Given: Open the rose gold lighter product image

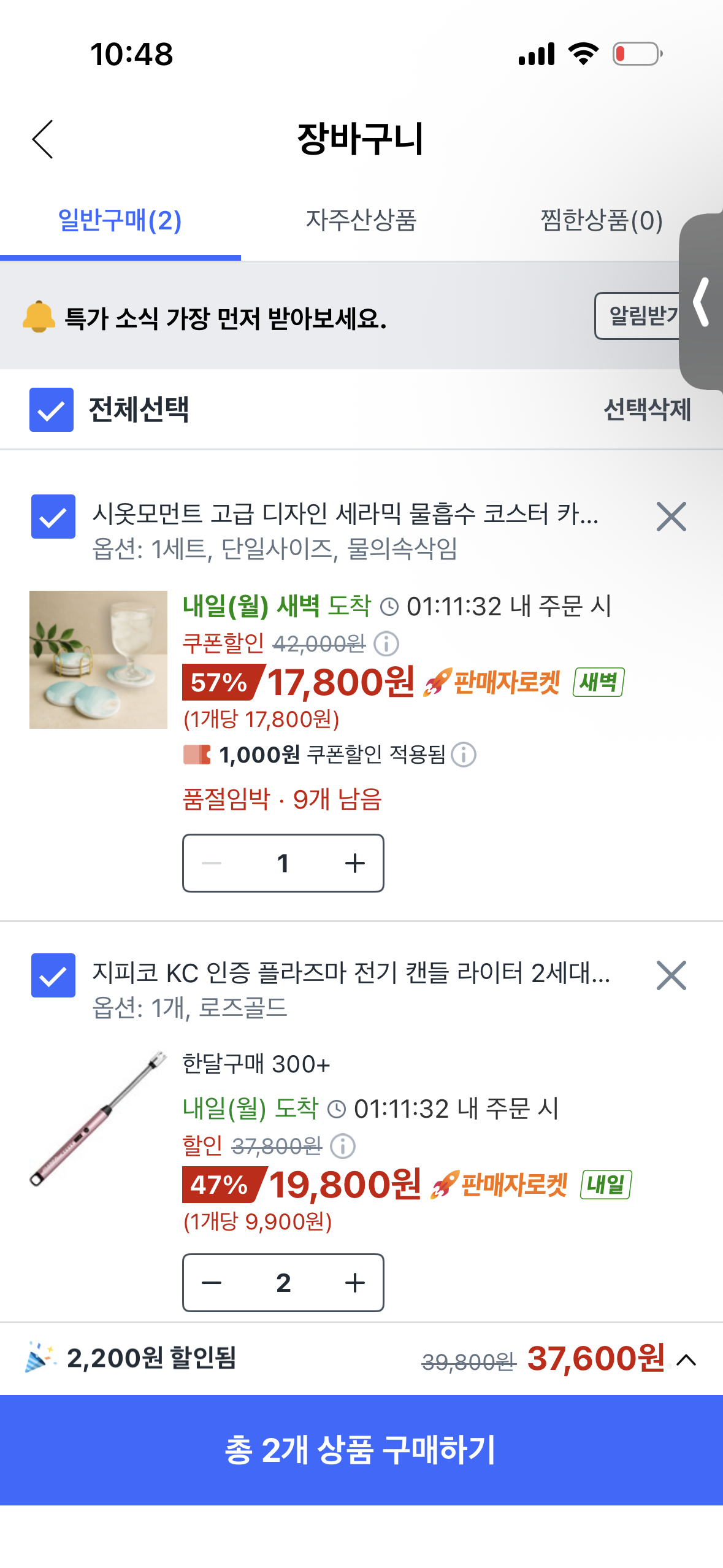Looking at the screenshot, I should pos(98,1118).
